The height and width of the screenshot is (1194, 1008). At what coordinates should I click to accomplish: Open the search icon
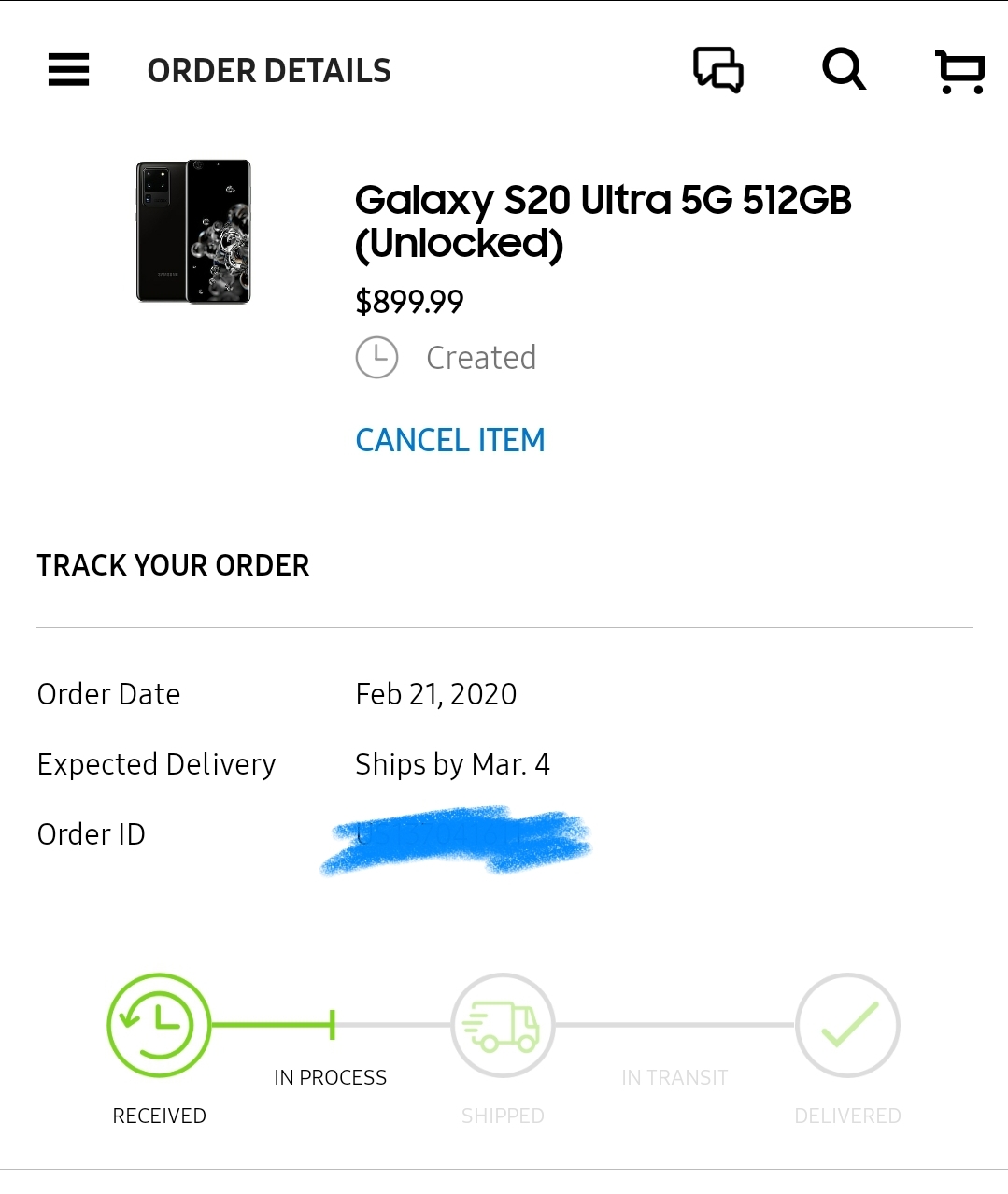tap(843, 70)
